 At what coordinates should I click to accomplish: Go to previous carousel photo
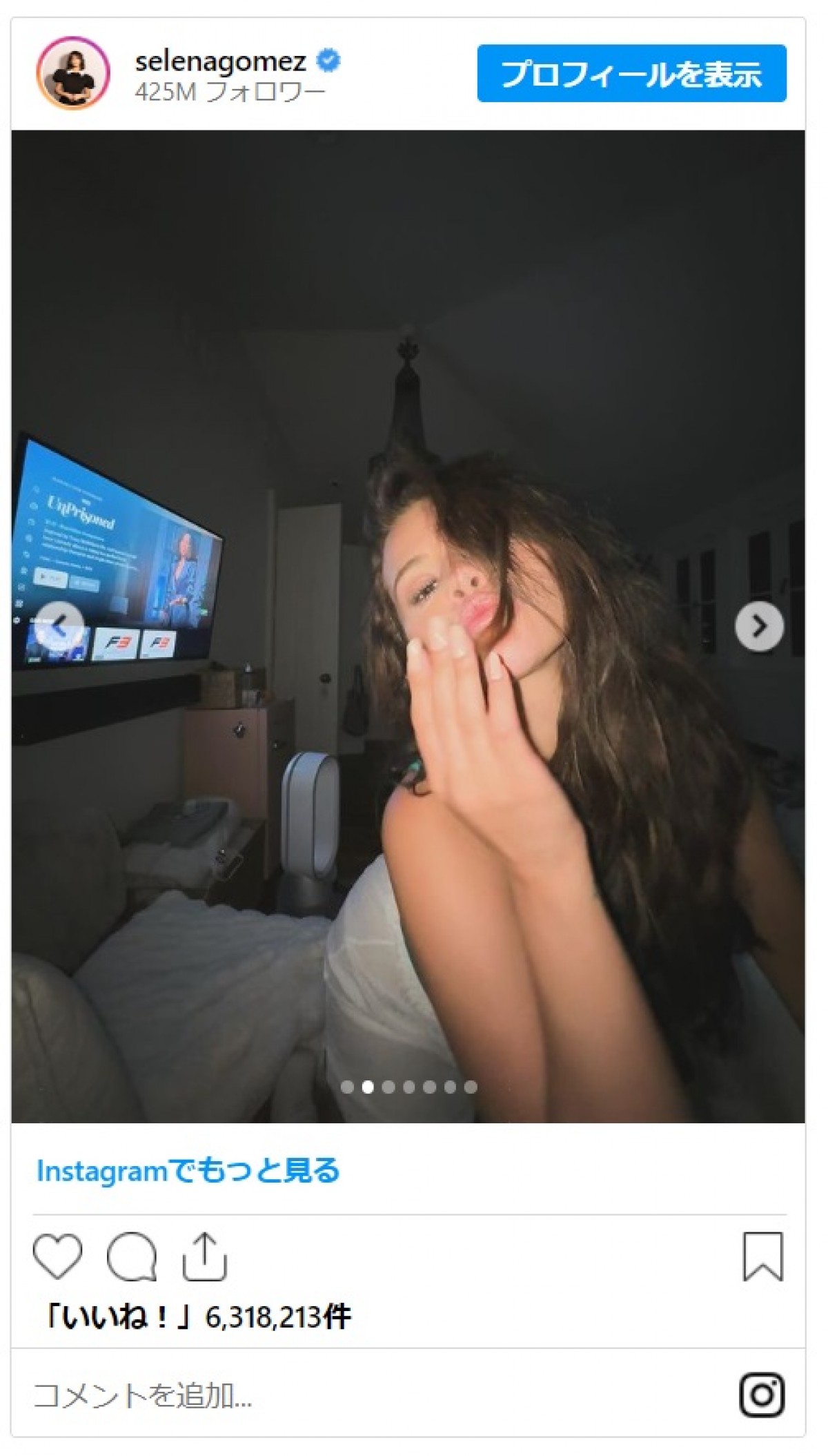point(59,626)
